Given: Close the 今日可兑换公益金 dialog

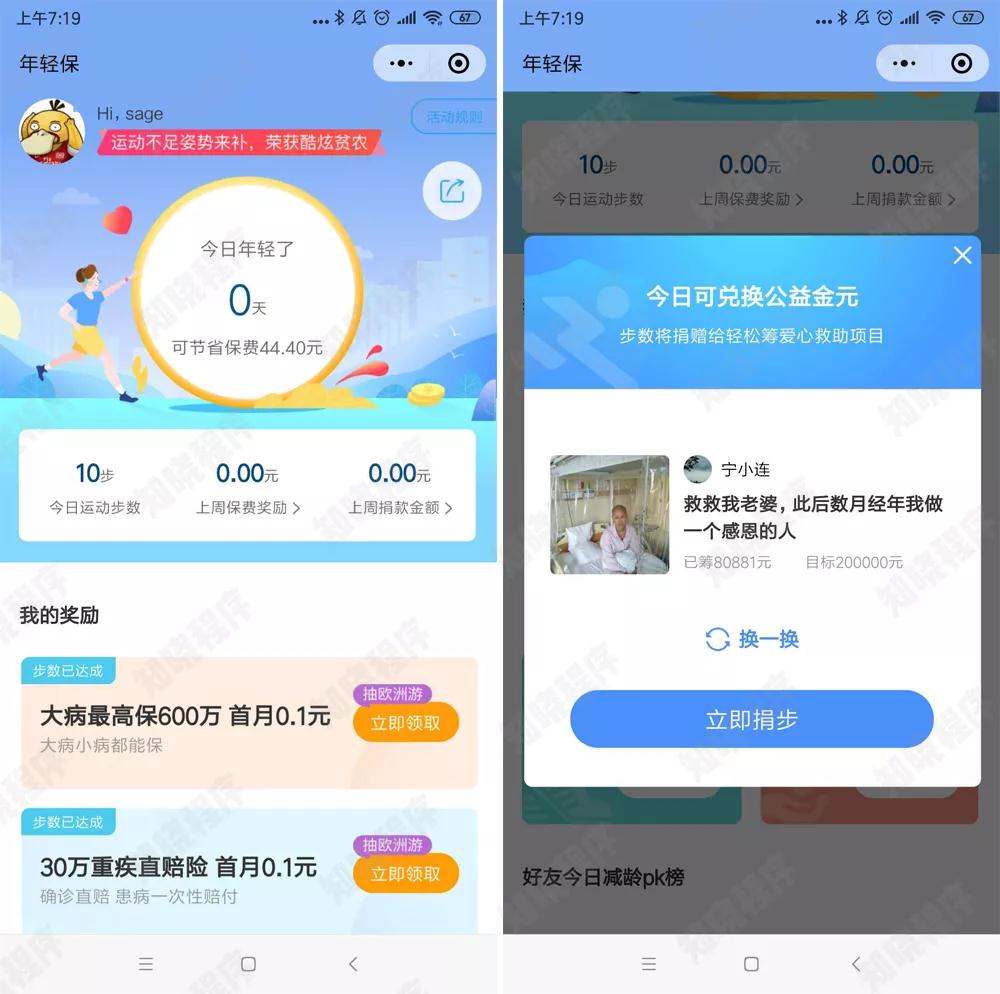Looking at the screenshot, I should 962,255.
